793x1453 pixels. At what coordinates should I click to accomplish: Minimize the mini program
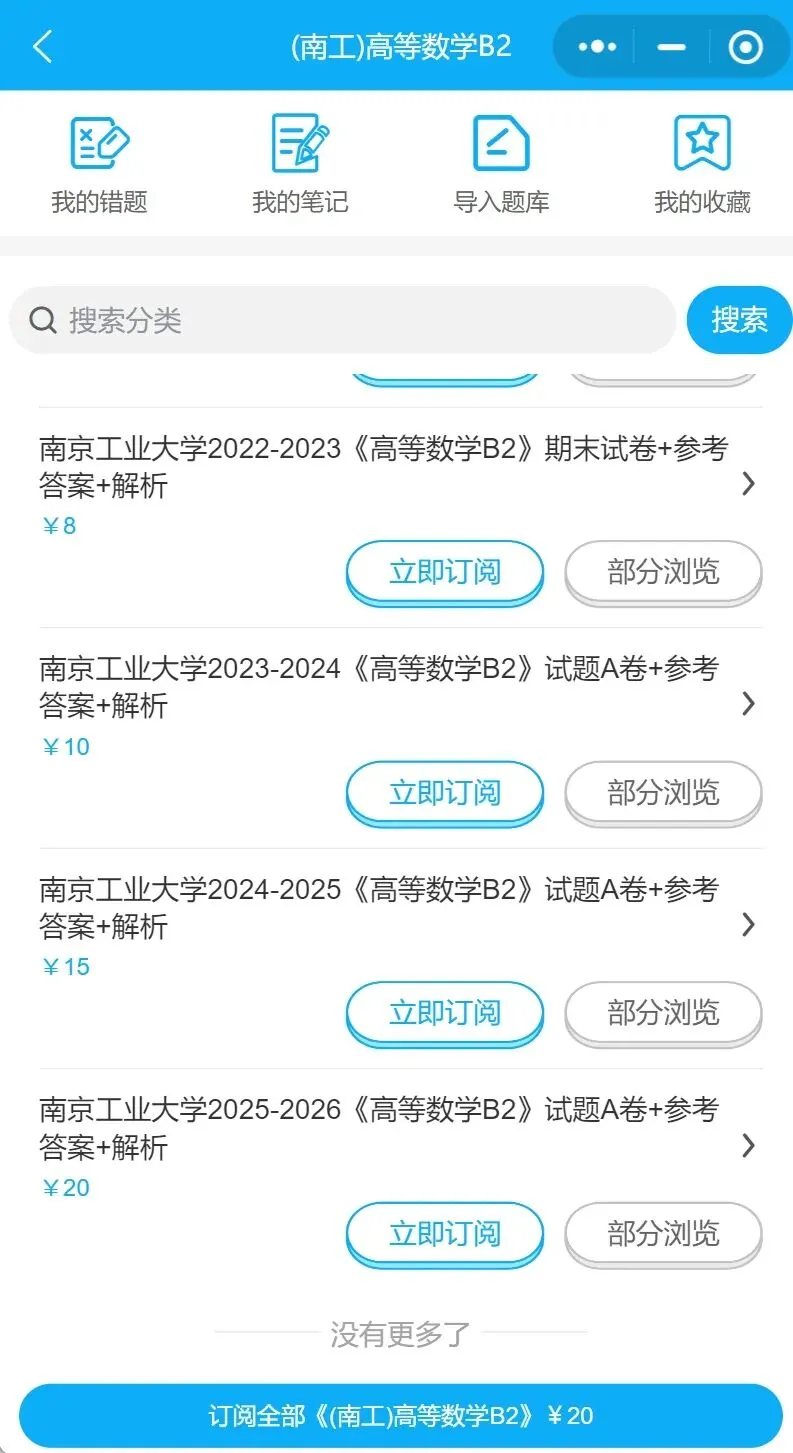tap(671, 46)
